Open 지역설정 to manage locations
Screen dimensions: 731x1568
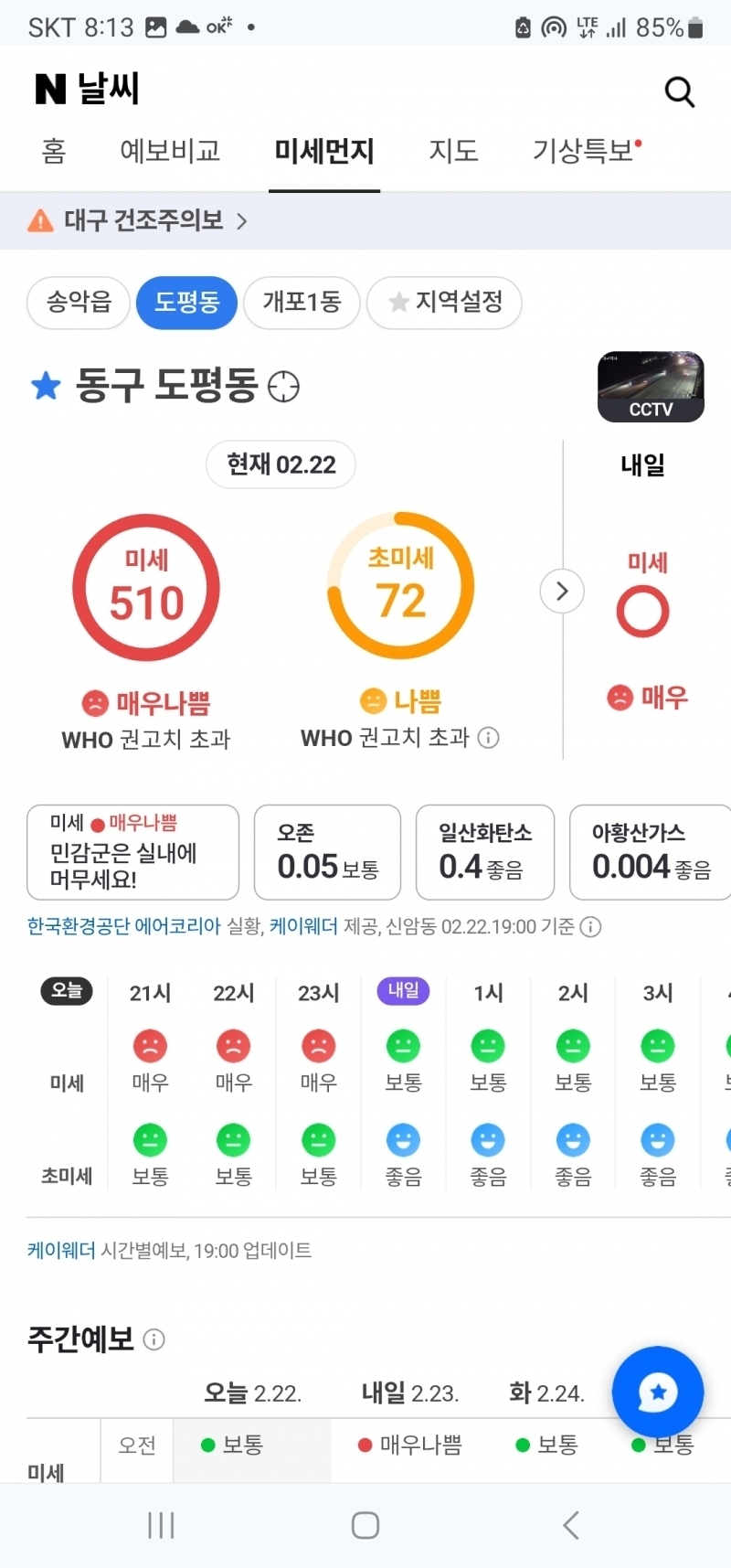(445, 302)
